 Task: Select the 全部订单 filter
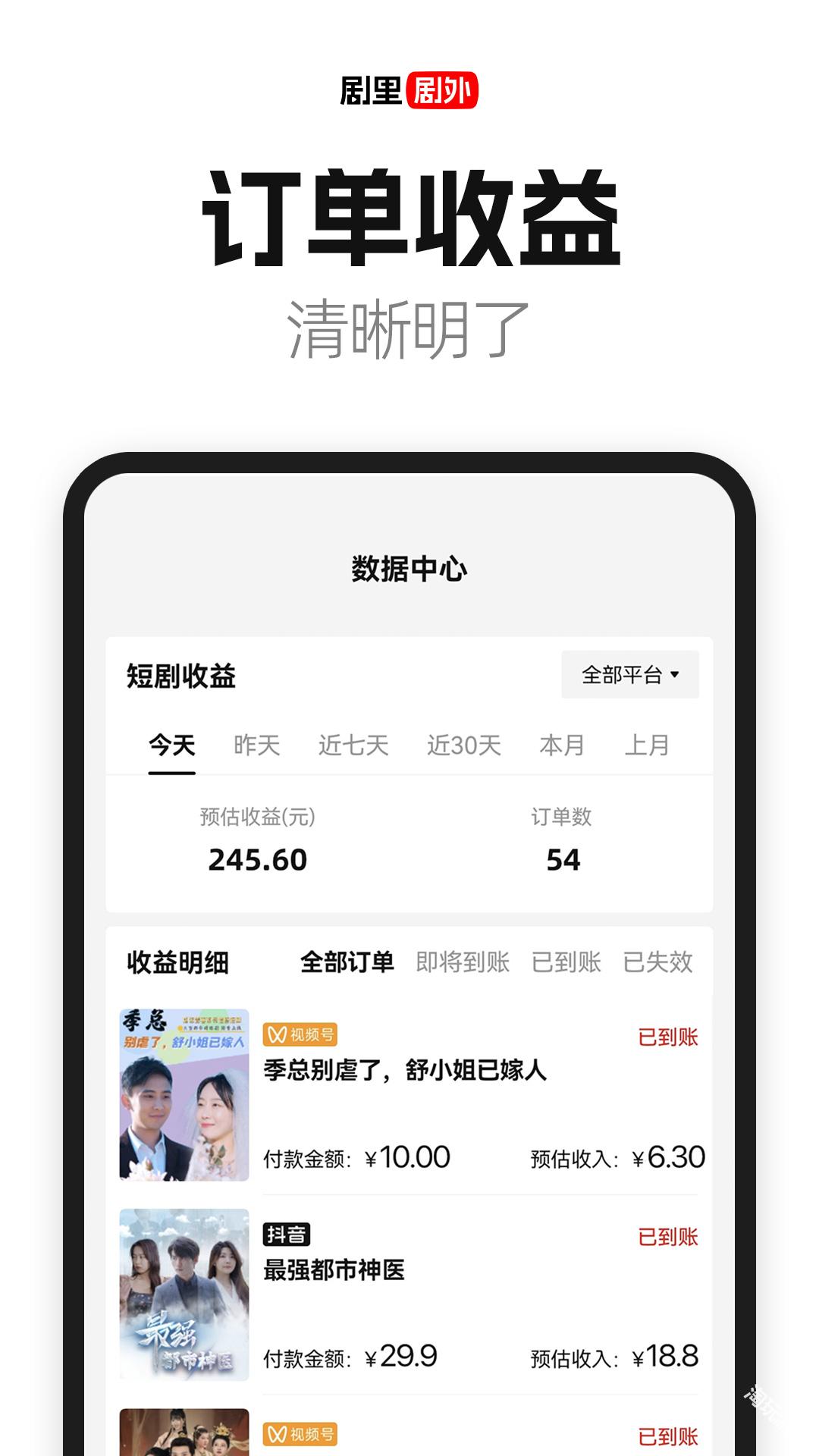click(348, 962)
